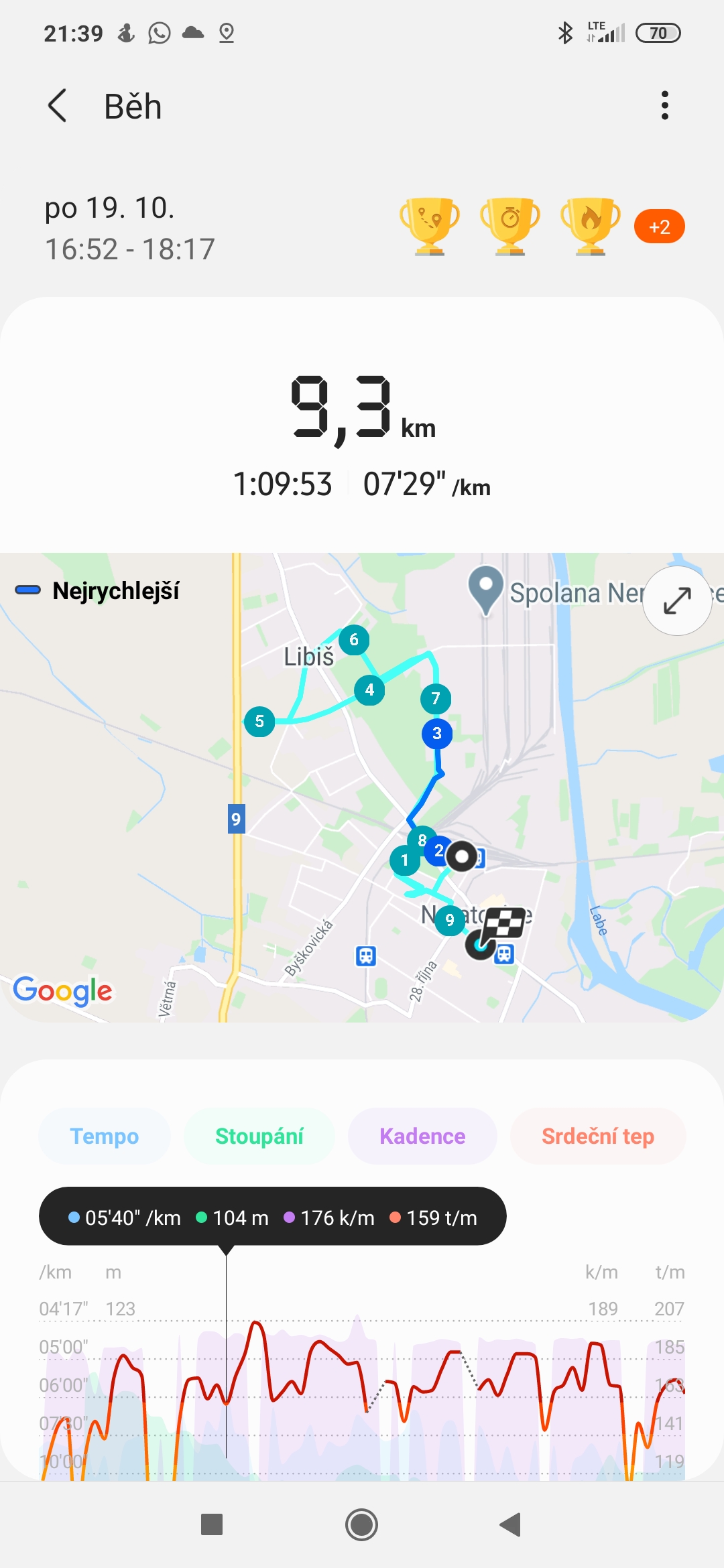Viewport: 724px width, 1568px height.
Task: Open the system recent apps button
Action: [x=212, y=1524]
